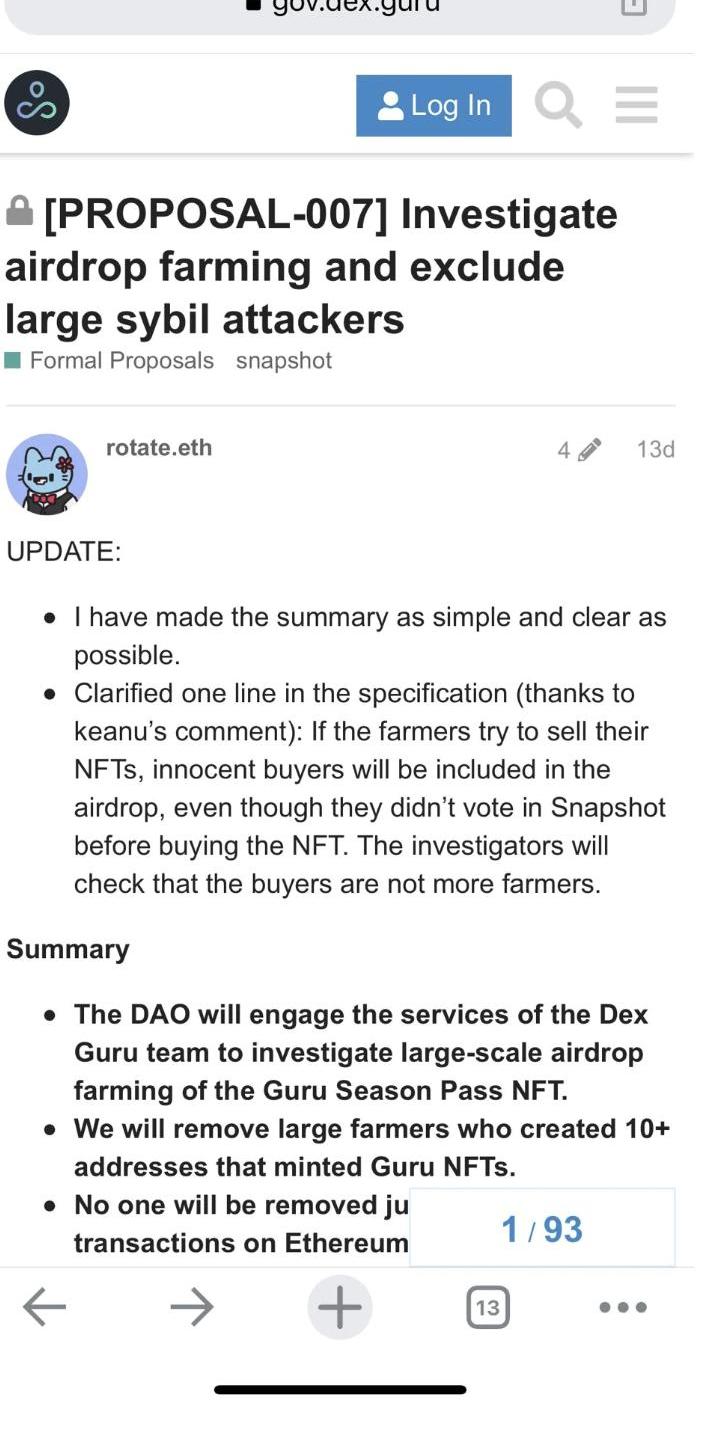
Task: Tap the 13d post date
Action: tap(655, 450)
